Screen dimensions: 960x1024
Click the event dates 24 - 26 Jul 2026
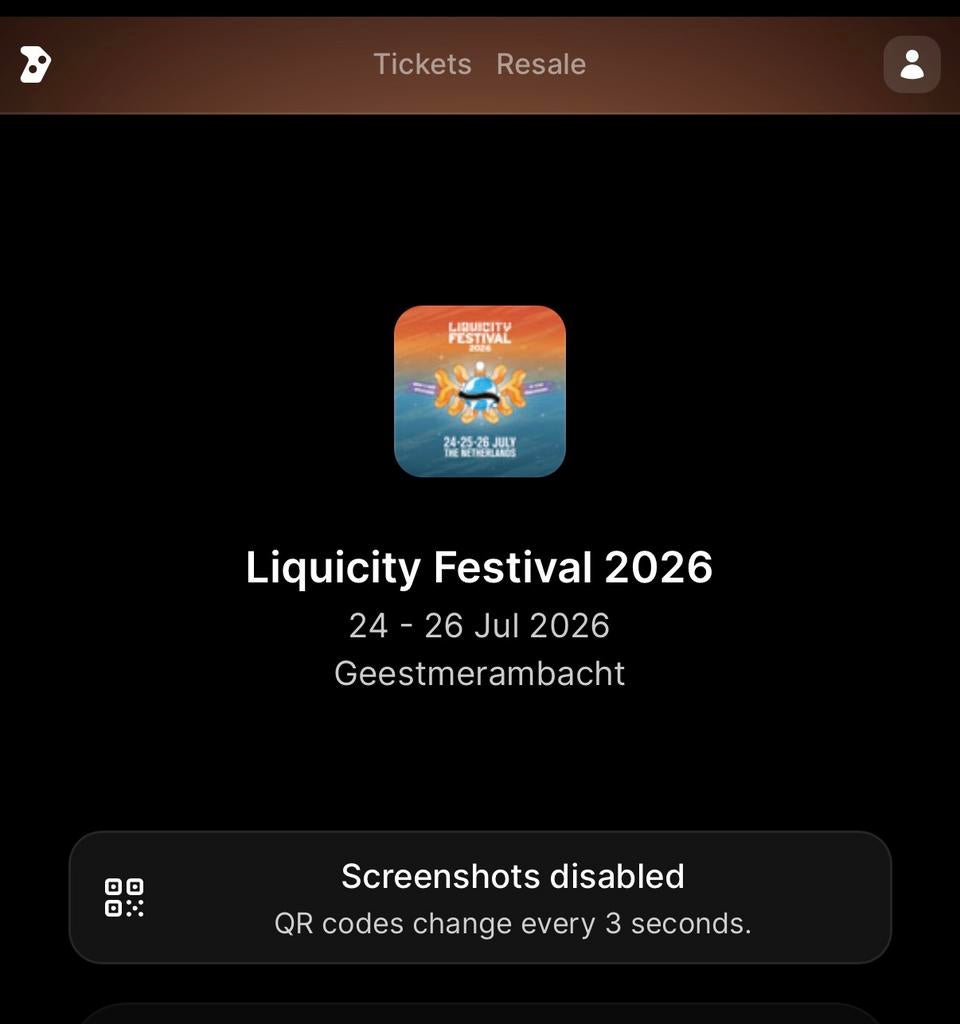(479, 624)
